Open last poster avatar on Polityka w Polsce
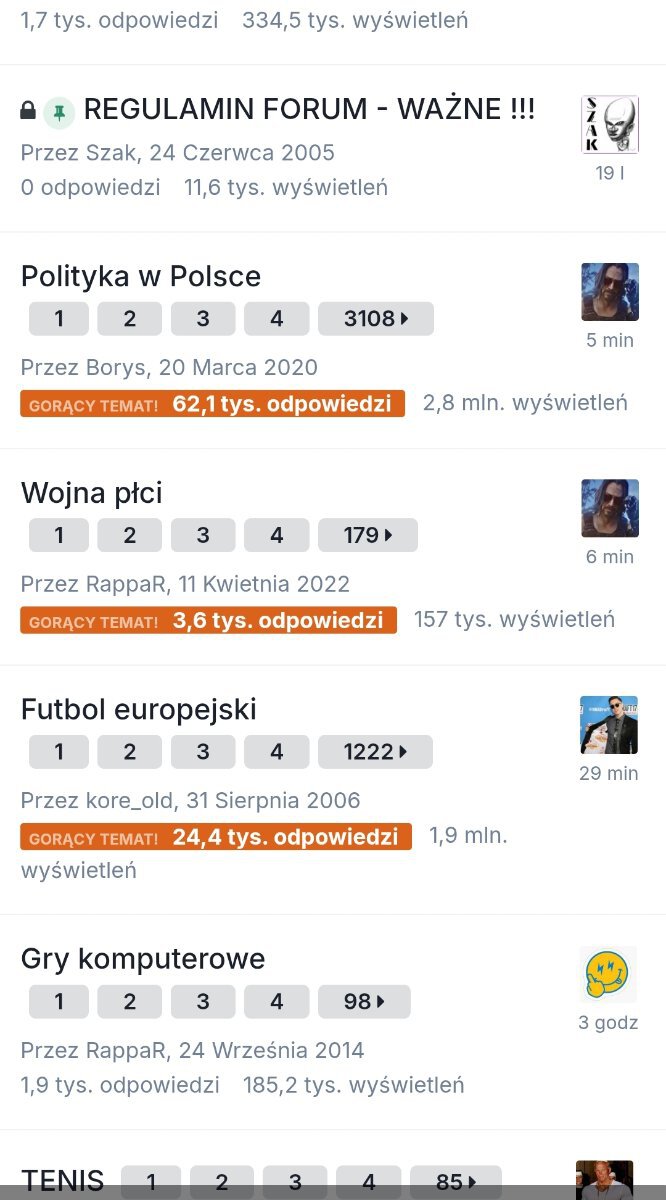The height and width of the screenshot is (1200, 666). coord(610,292)
